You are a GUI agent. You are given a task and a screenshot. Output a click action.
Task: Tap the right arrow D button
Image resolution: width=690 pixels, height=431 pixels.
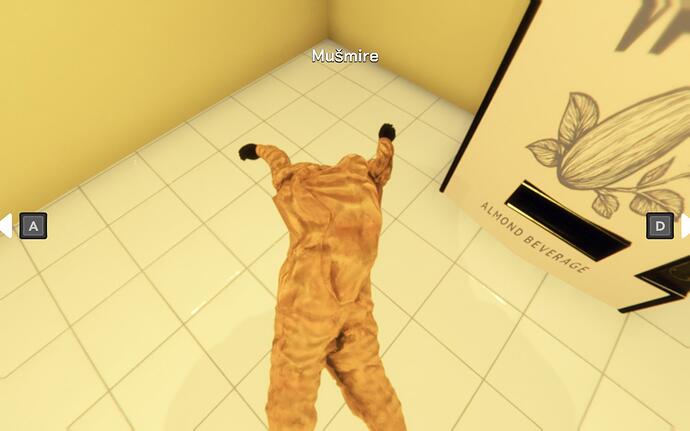pos(659,226)
